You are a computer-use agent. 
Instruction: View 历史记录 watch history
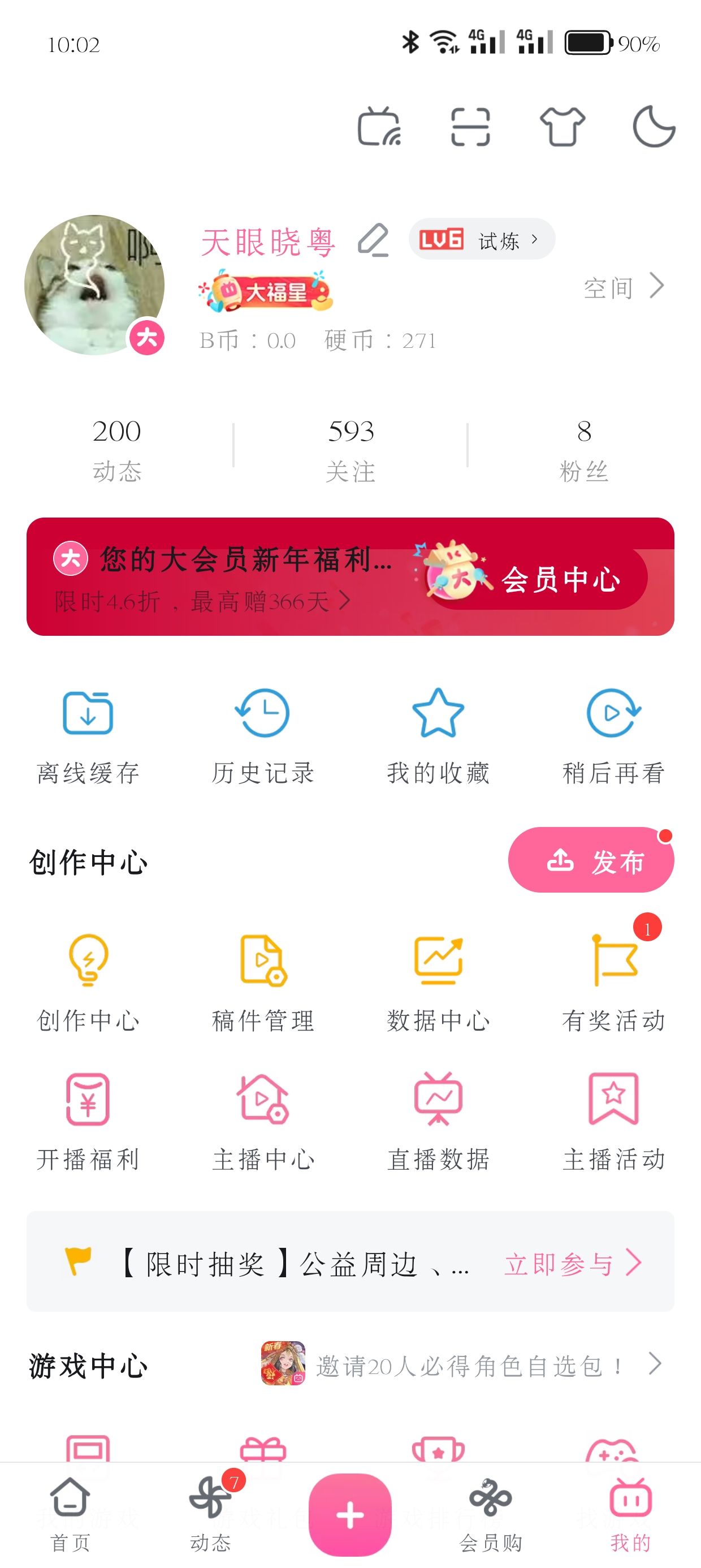tap(263, 735)
